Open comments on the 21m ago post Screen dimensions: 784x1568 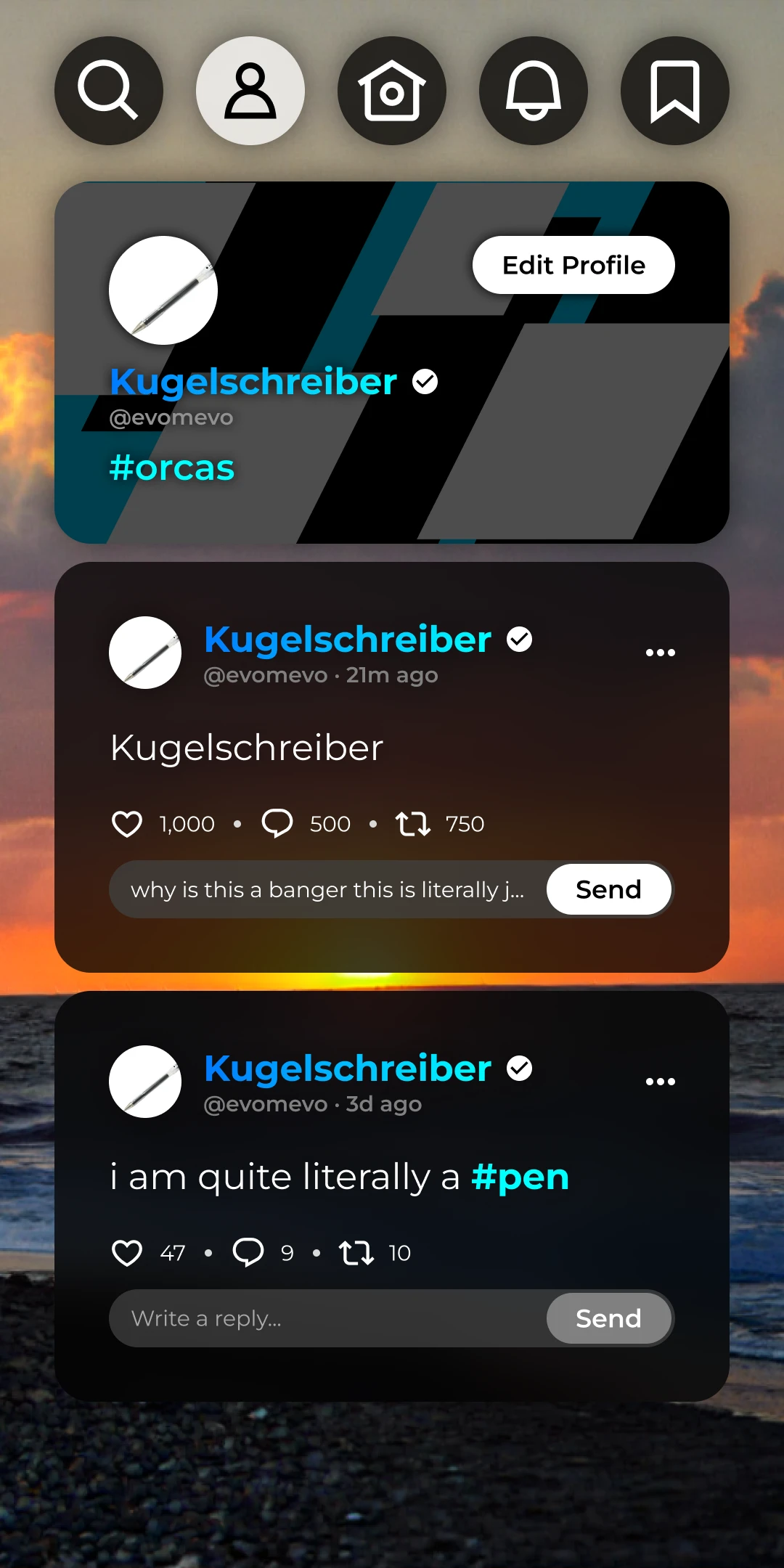click(x=277, y=824)
